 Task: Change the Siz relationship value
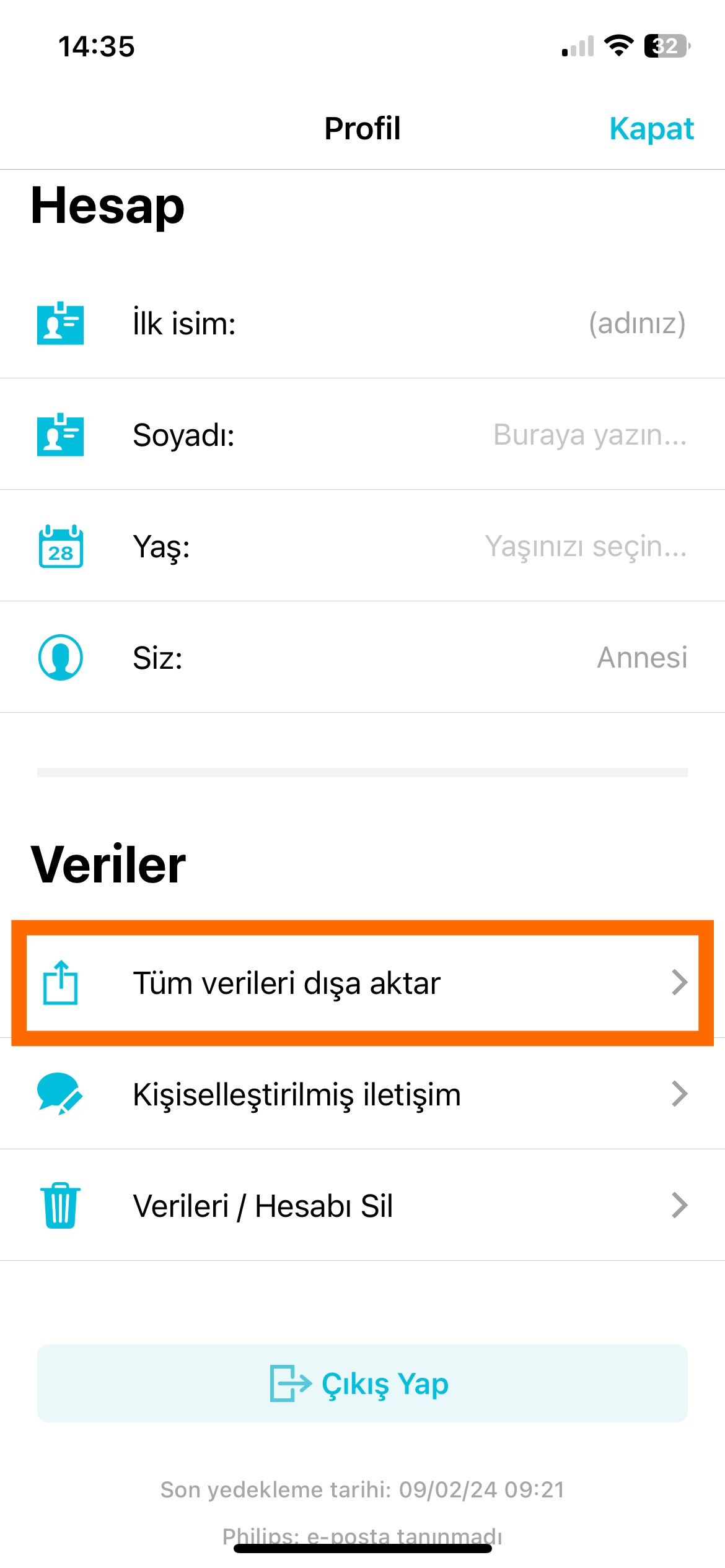click(x=641, y=658)
